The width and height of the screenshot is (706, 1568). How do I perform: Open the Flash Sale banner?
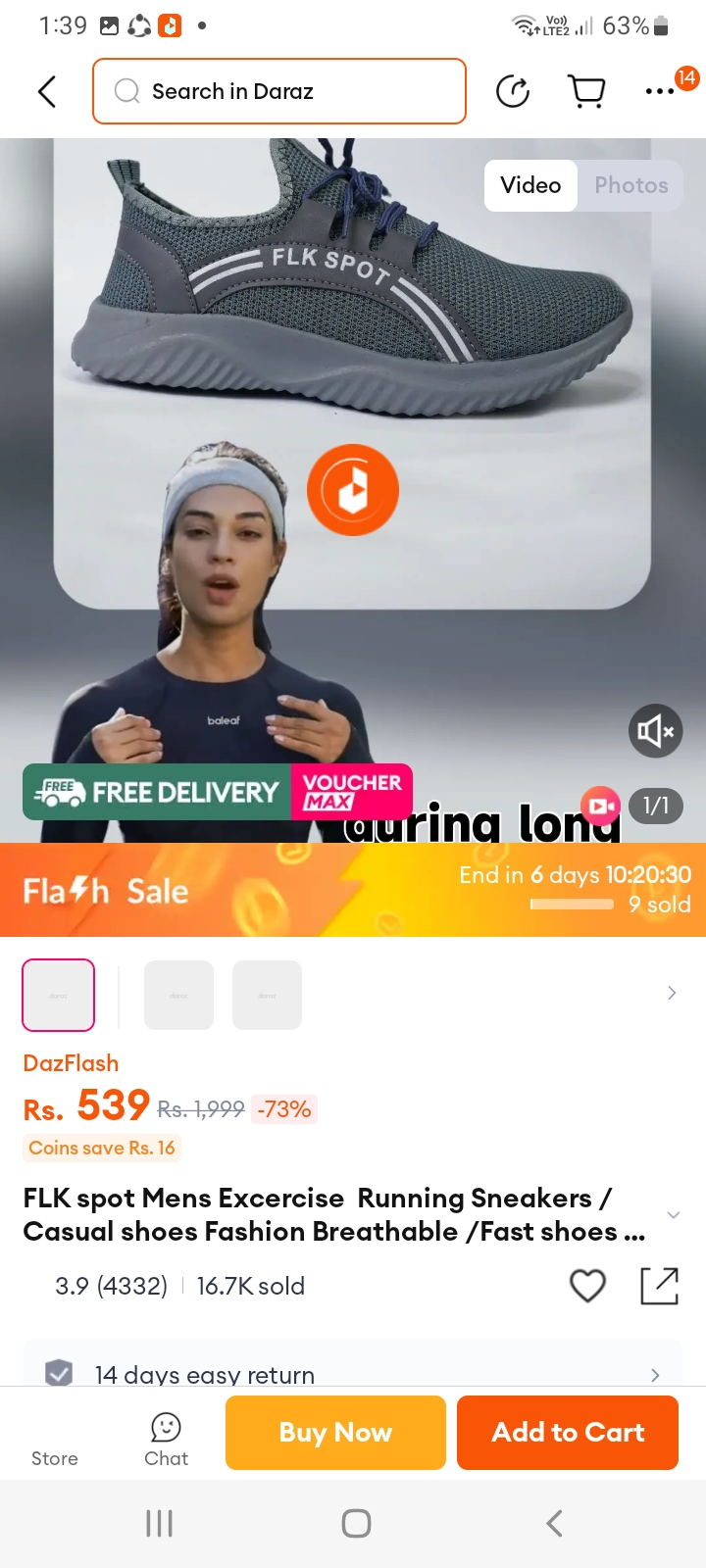point(353,890)
